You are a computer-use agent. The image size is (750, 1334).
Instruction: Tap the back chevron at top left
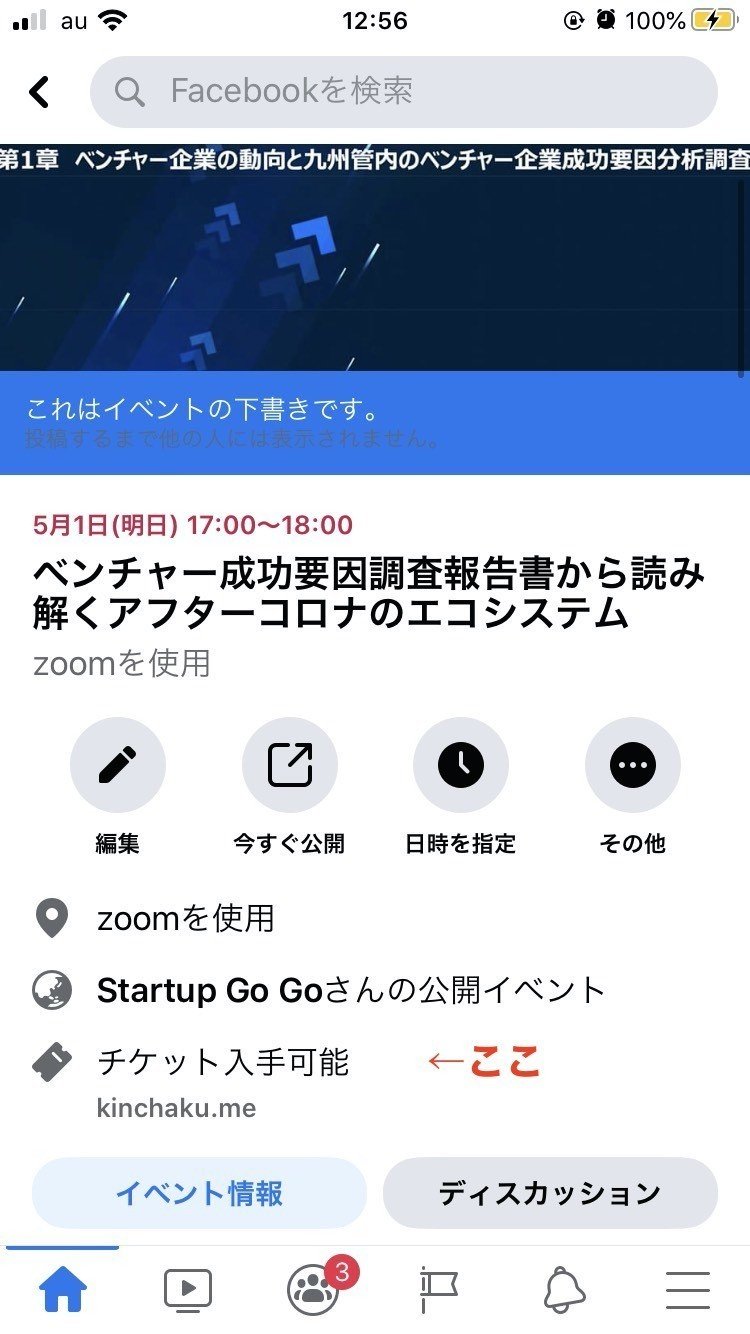click(x=40, y=91)
